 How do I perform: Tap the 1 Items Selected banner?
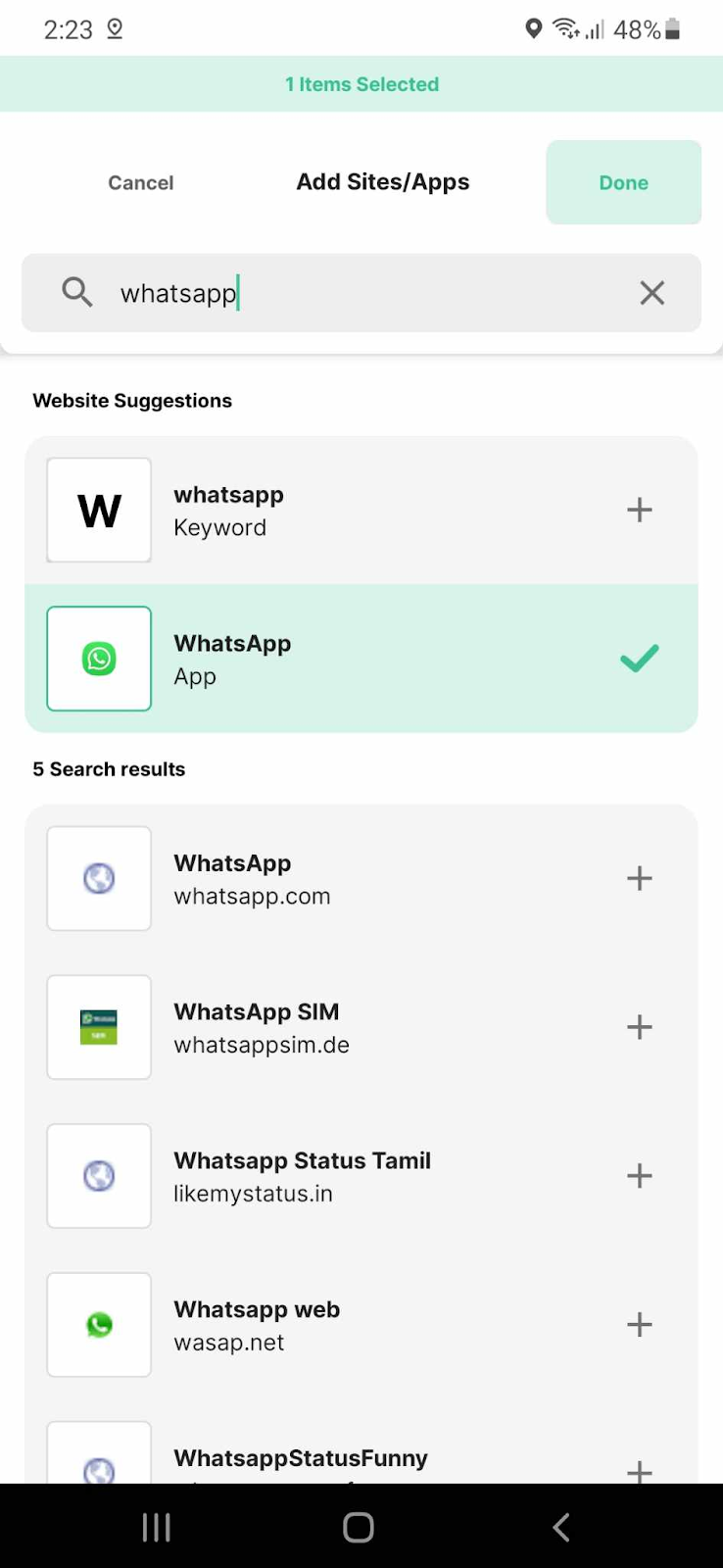(361, 84)
